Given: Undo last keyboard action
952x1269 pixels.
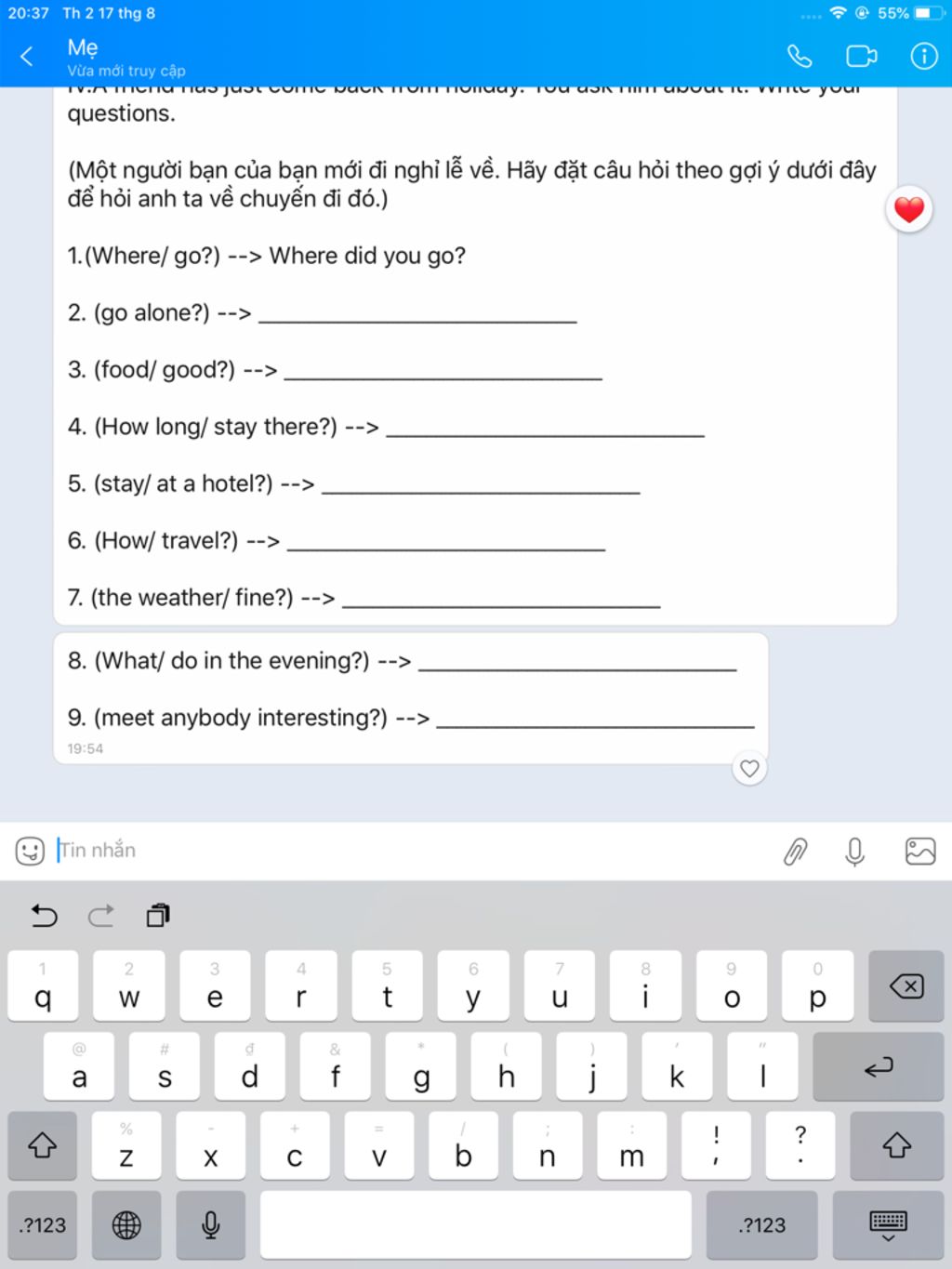Looking at the screenshot, I should 44,916.
